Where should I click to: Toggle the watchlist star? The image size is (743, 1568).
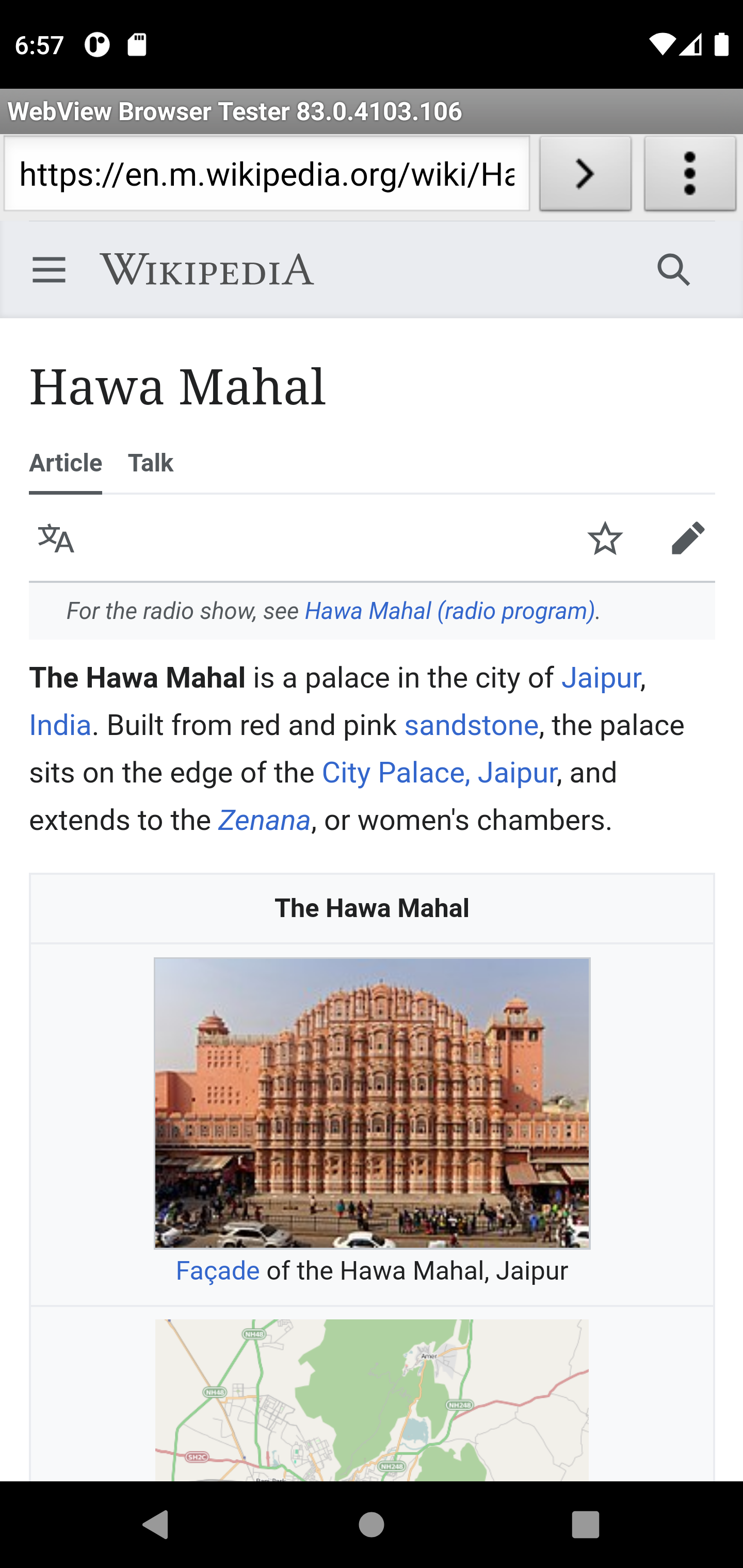tap(605, 538)
